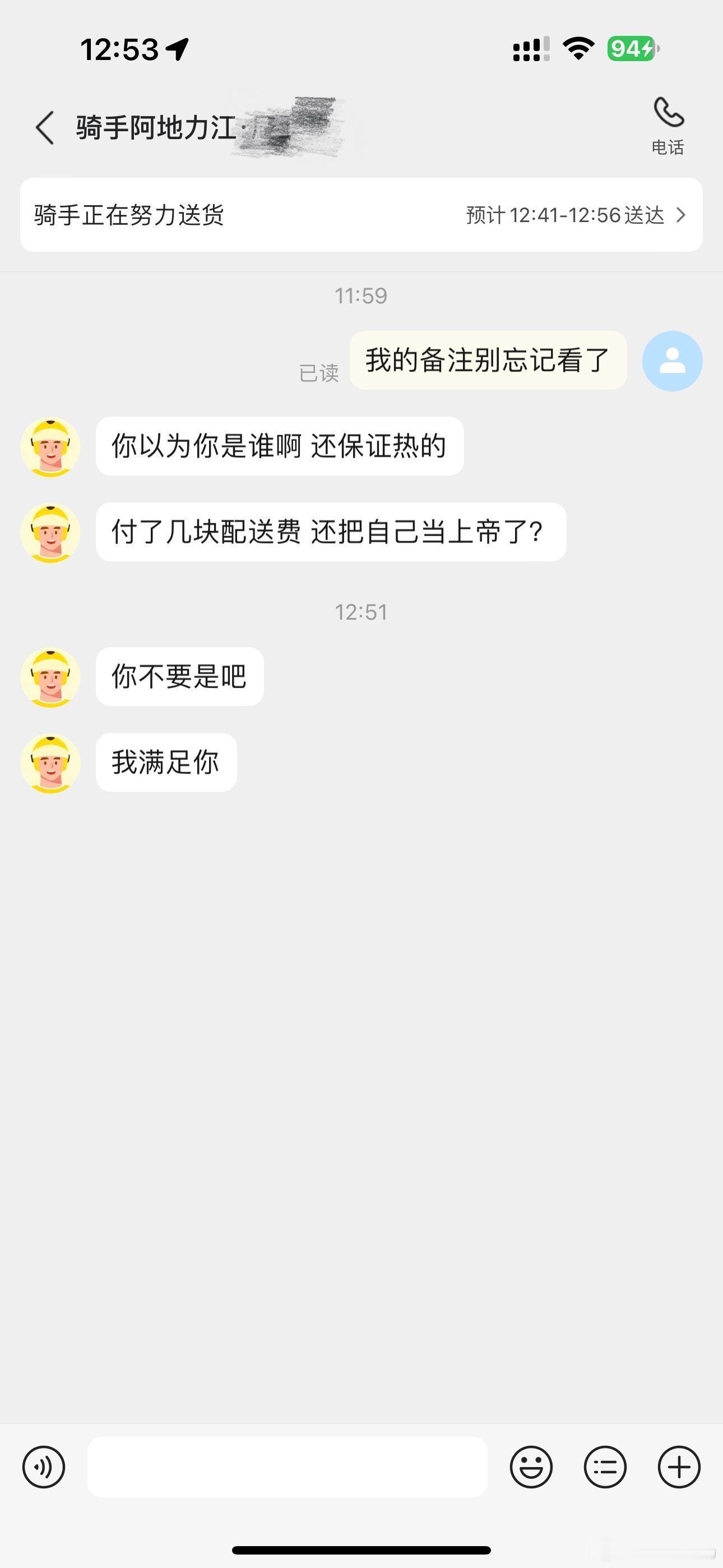723x1568 pixels.
Task: Select the message 我的备注别忘记看了
Action: pyautogui.click(x=487, y=361)
